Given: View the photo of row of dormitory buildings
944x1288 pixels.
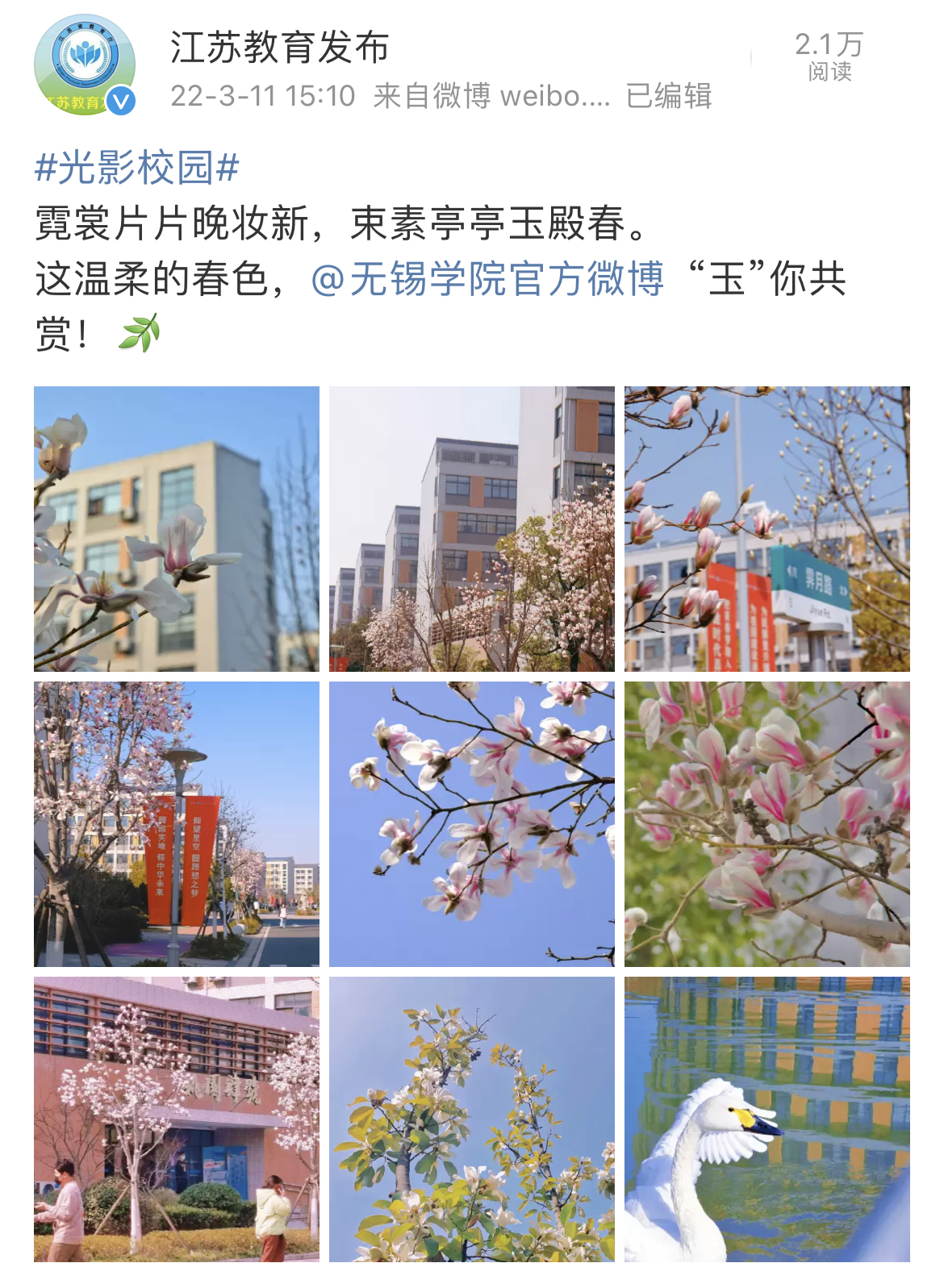Looking at the screenshot, I should click(x=471, y=529).
